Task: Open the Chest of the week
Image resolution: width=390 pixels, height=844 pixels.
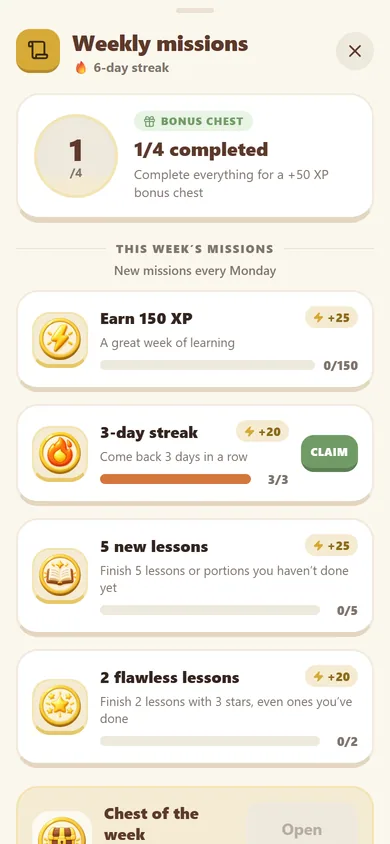Action: 302,829
